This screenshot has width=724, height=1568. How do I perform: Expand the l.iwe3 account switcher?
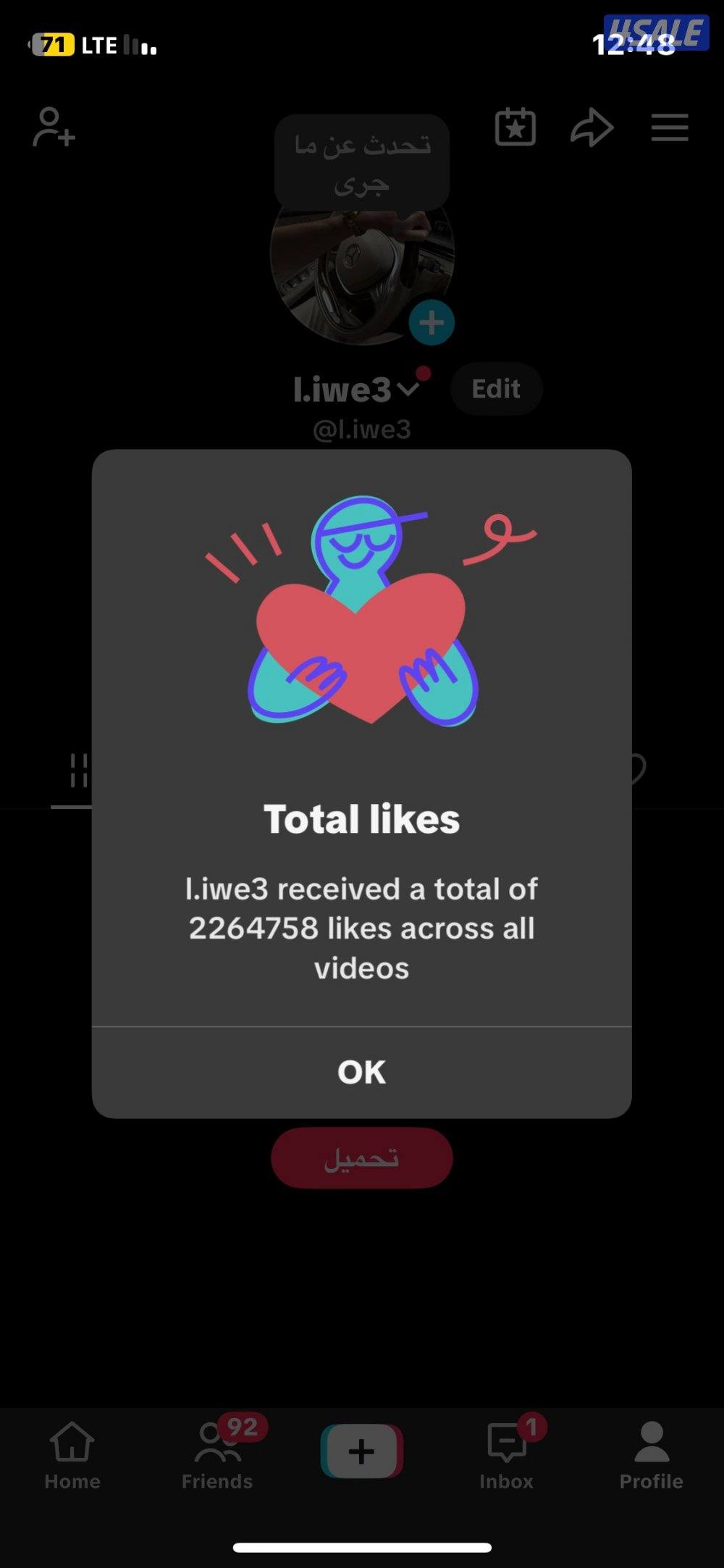coord(408,390)
